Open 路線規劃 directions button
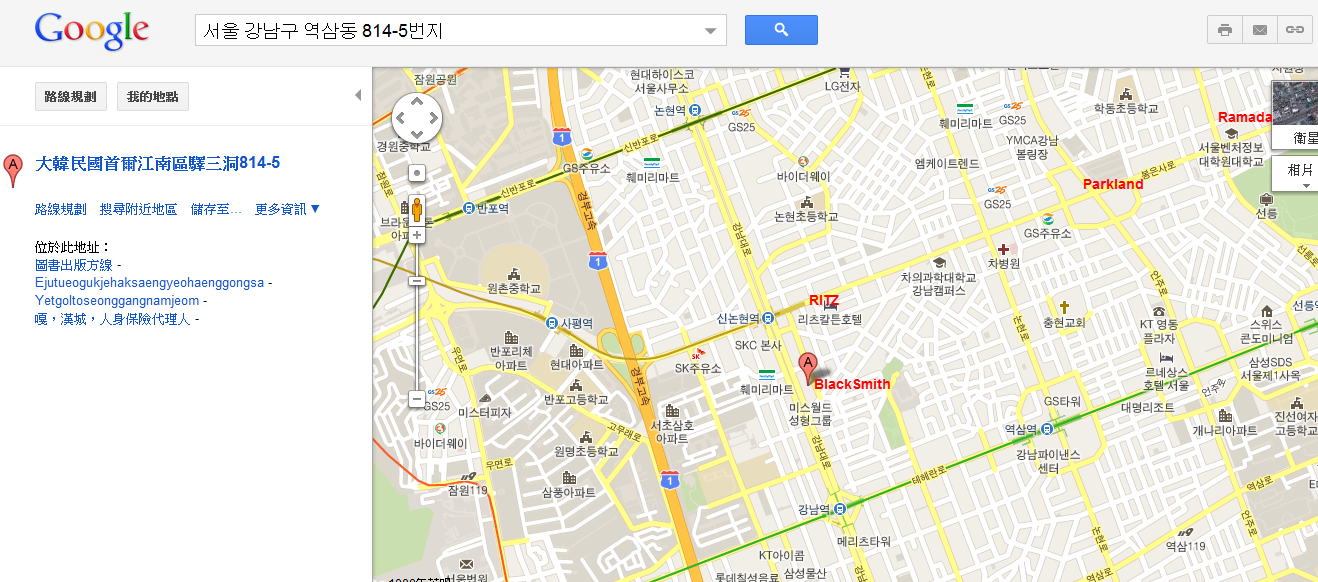The image size is (1318, 582). (x=71, y=97)
